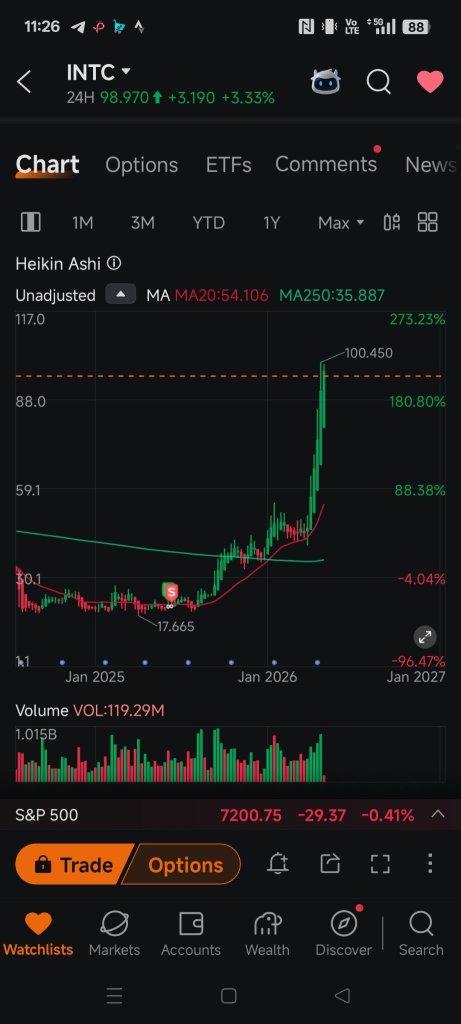Screen dimensions: 461x1024
Task: Open the robot AI assistant icon
Action: [325, 82]
